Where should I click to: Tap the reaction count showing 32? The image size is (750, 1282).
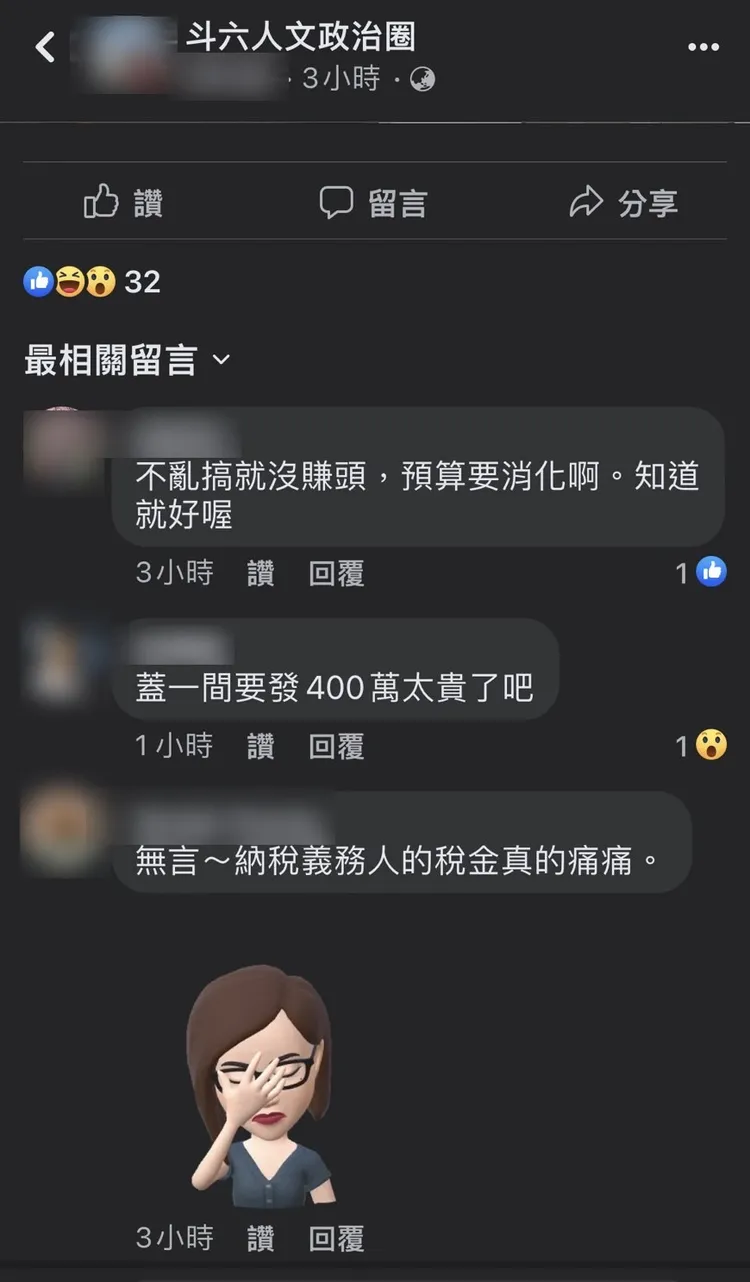[140, 281]
